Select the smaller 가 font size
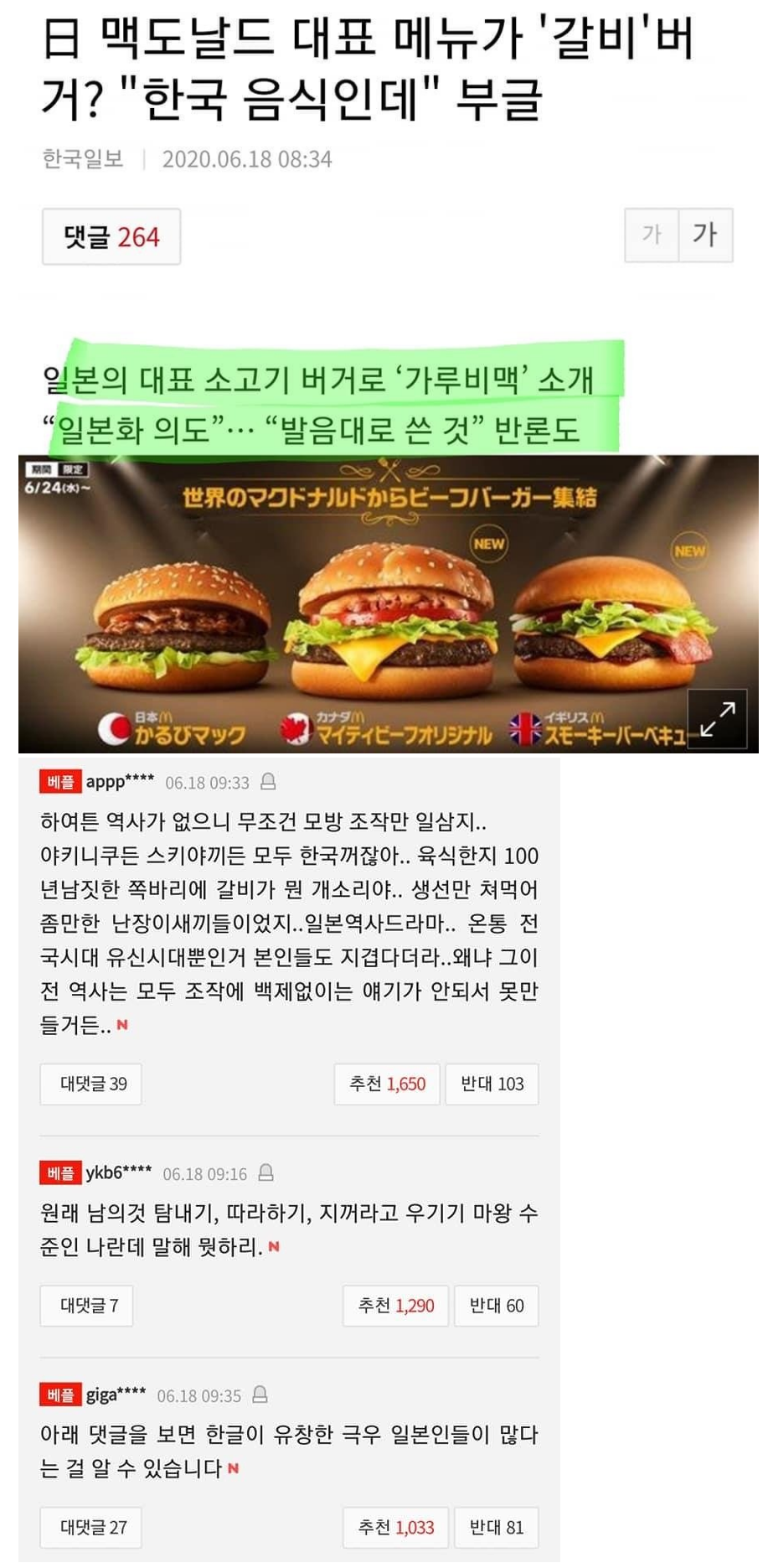768x1568 pixels. coord(652,235)
